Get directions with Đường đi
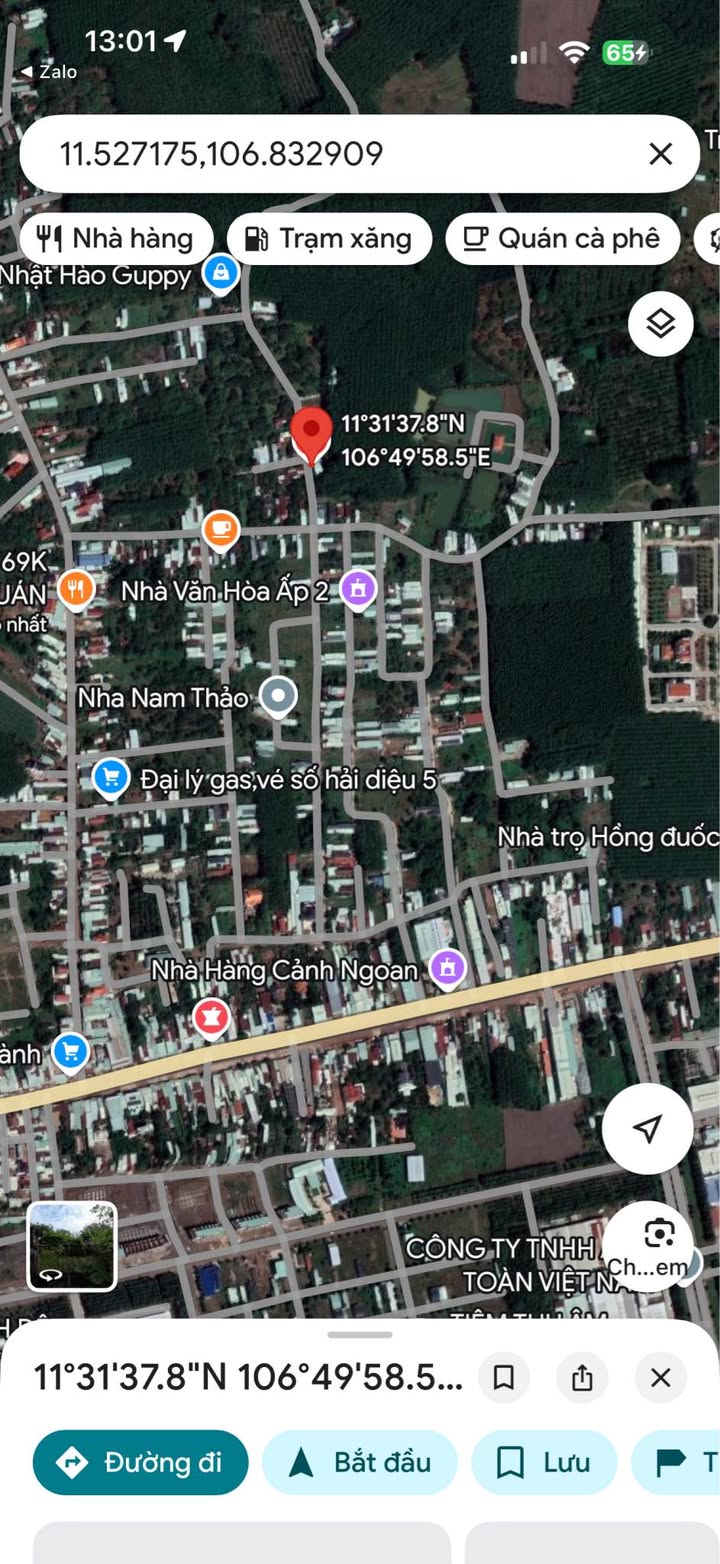Screen dimensions: 720x1564 [140, 1462]
